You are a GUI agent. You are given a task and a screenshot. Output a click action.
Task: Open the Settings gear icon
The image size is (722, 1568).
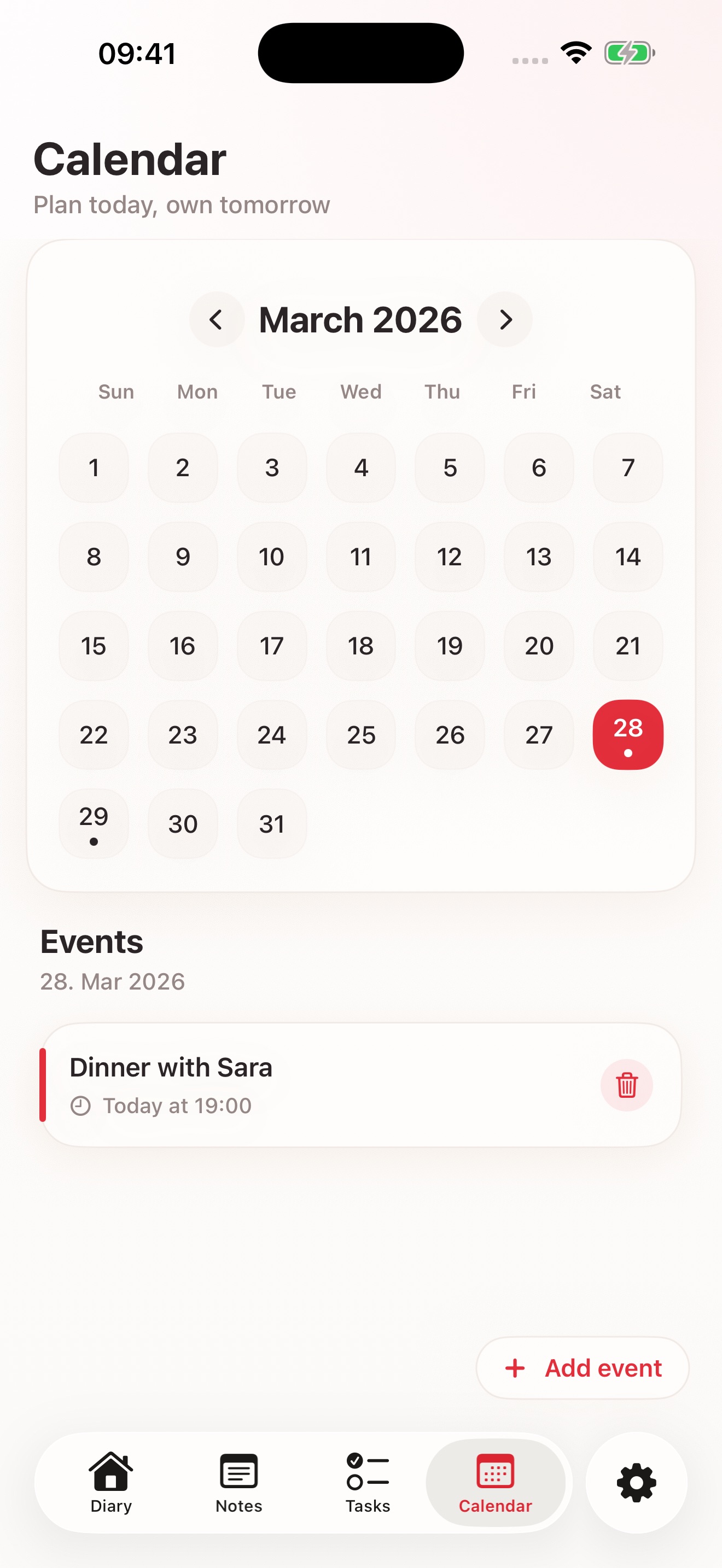tap(636, 1482)
